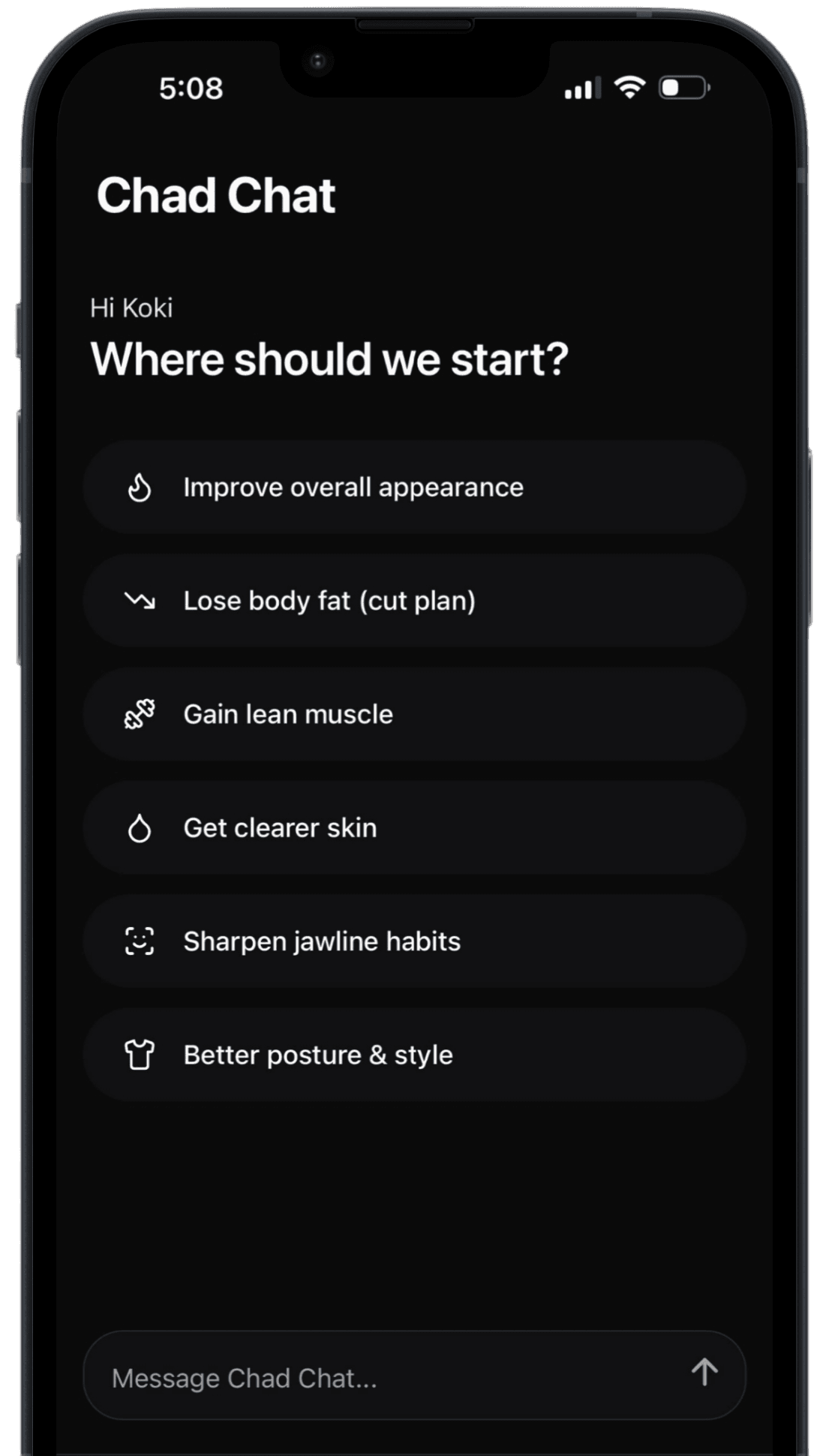Select the t-shirt icon for posture and style

click(140, 1055)
